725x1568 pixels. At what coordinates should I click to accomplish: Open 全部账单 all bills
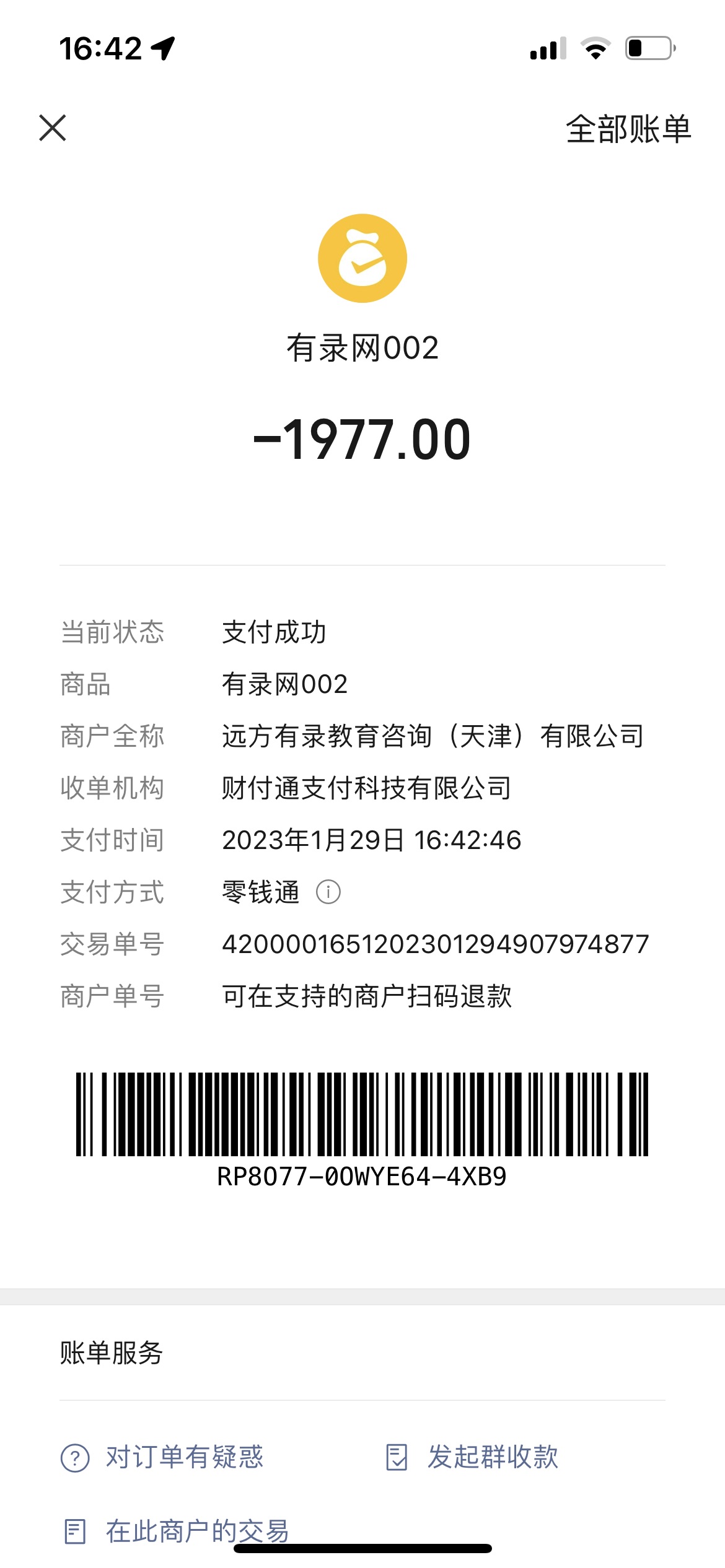628,129
